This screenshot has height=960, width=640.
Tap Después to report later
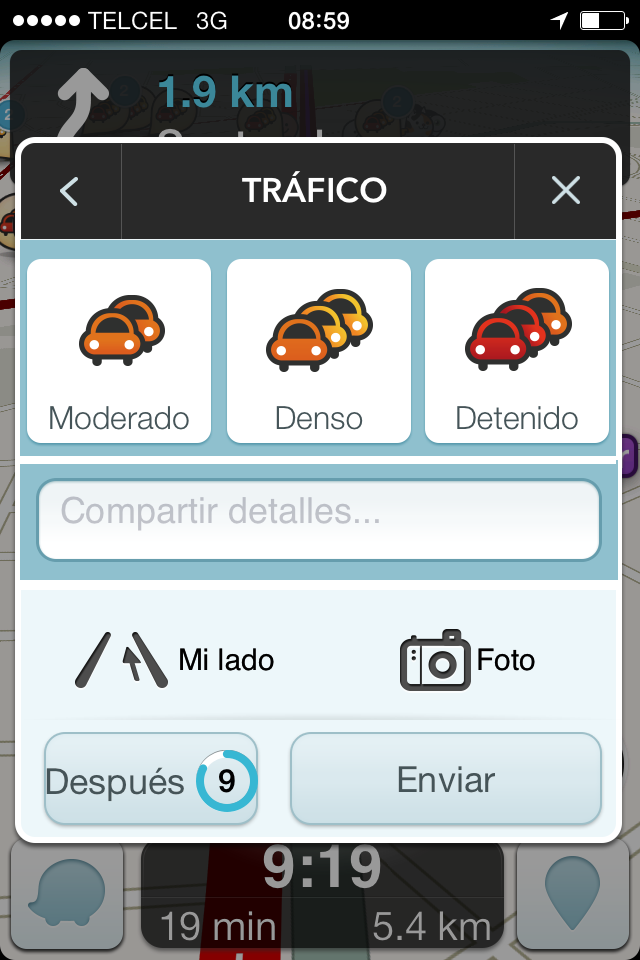click(151, 780)
